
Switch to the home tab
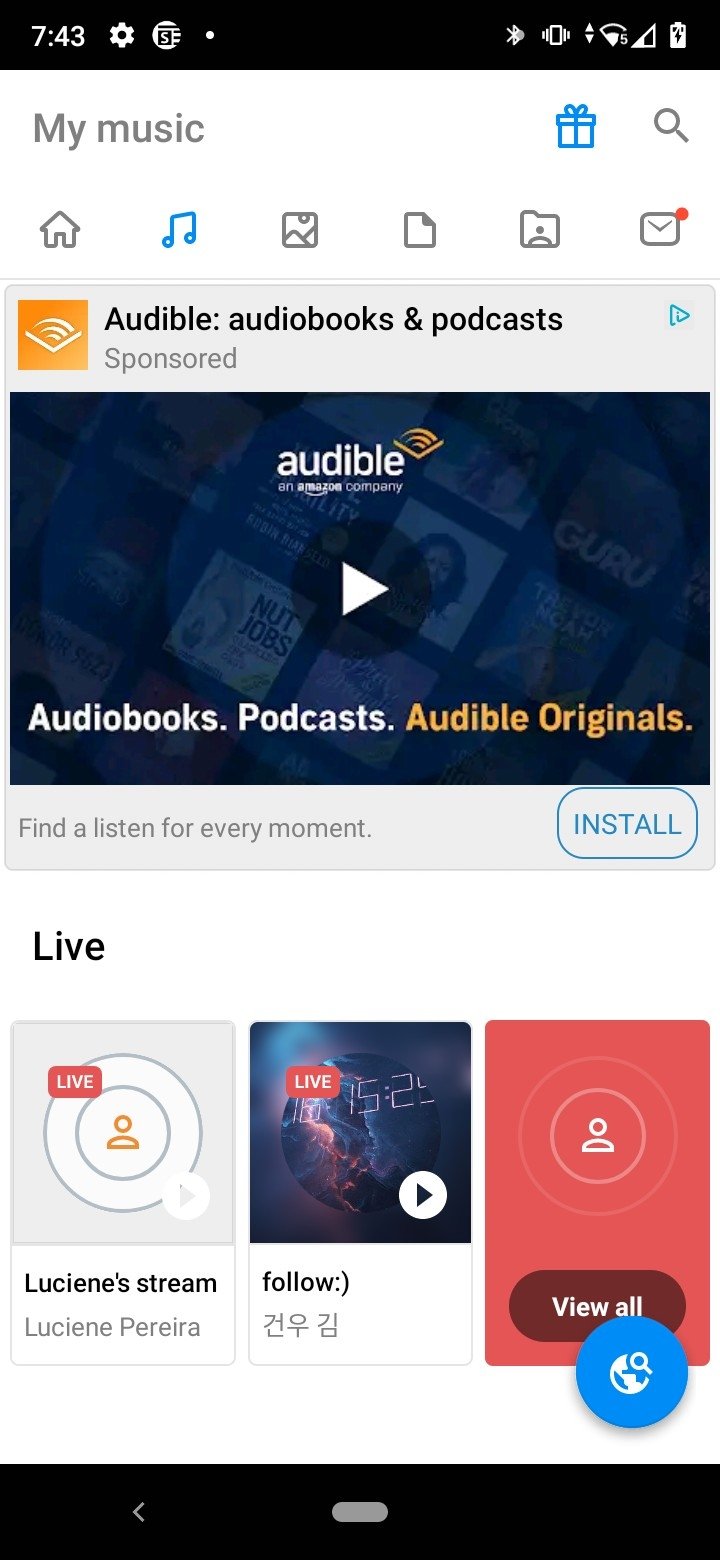tap(60, 231)
